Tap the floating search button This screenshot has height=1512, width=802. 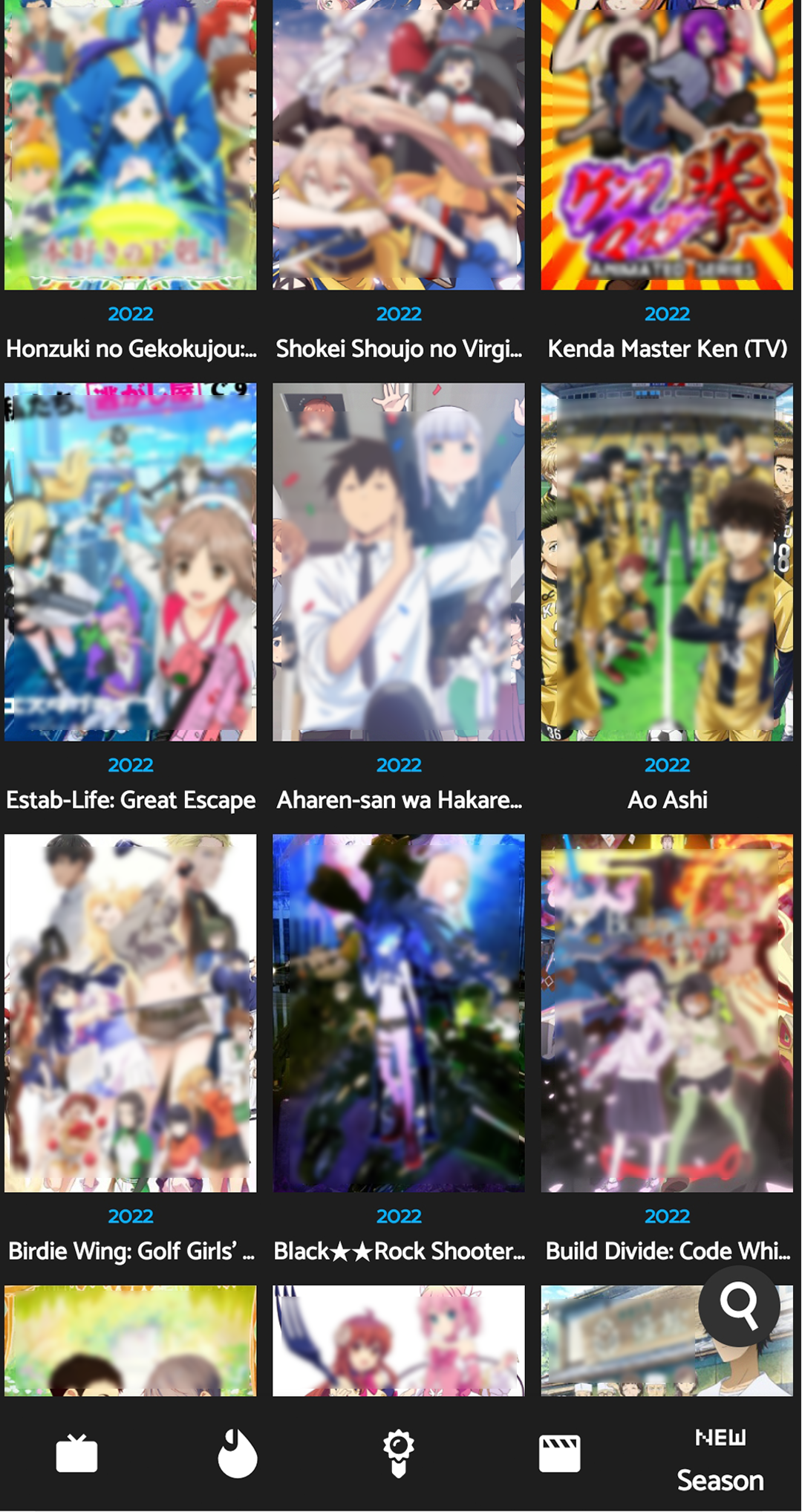(739, 1306)
